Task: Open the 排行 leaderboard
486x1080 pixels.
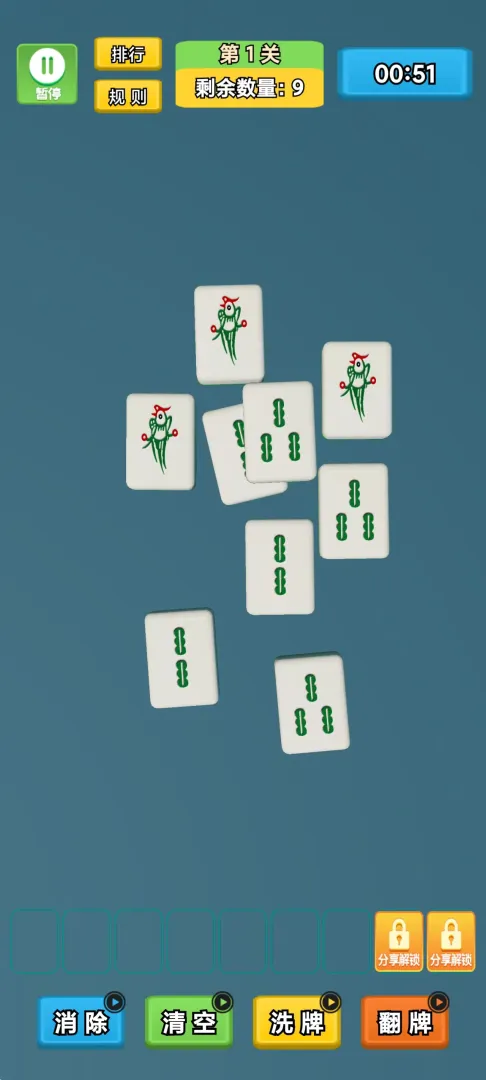Action: pos(128,53)
